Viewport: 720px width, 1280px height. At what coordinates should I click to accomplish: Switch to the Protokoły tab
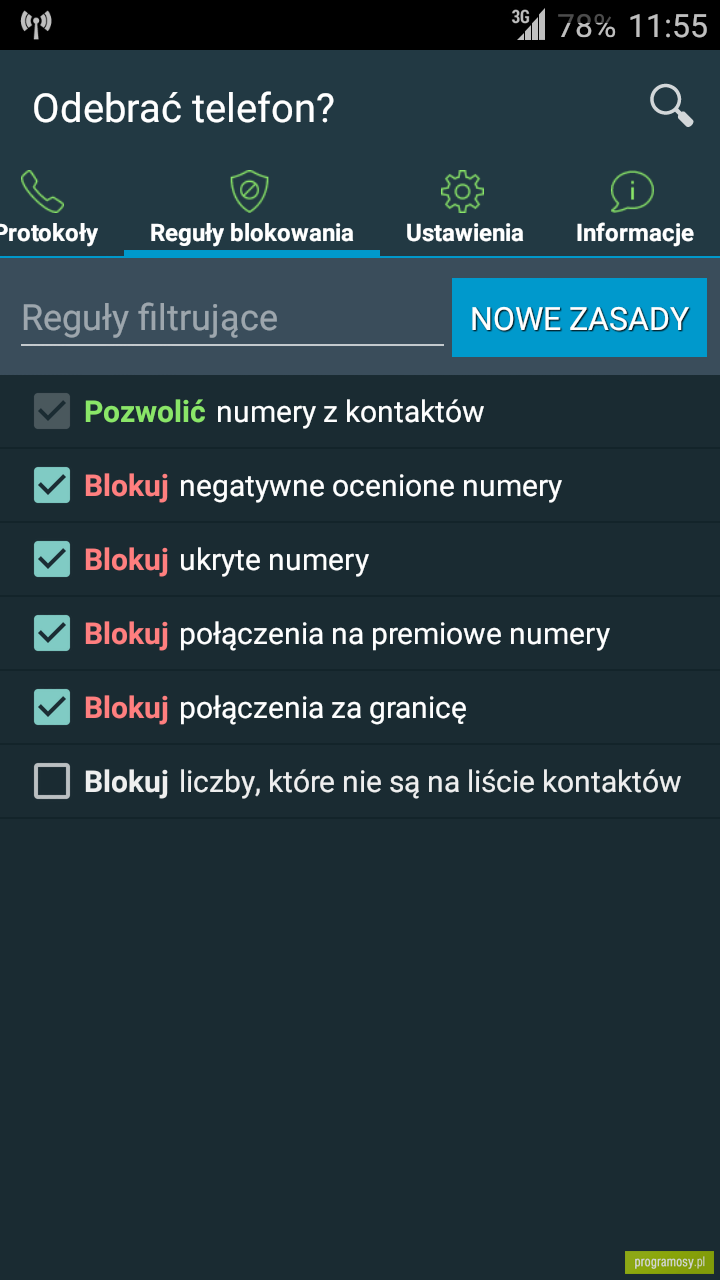coord(43,208)
